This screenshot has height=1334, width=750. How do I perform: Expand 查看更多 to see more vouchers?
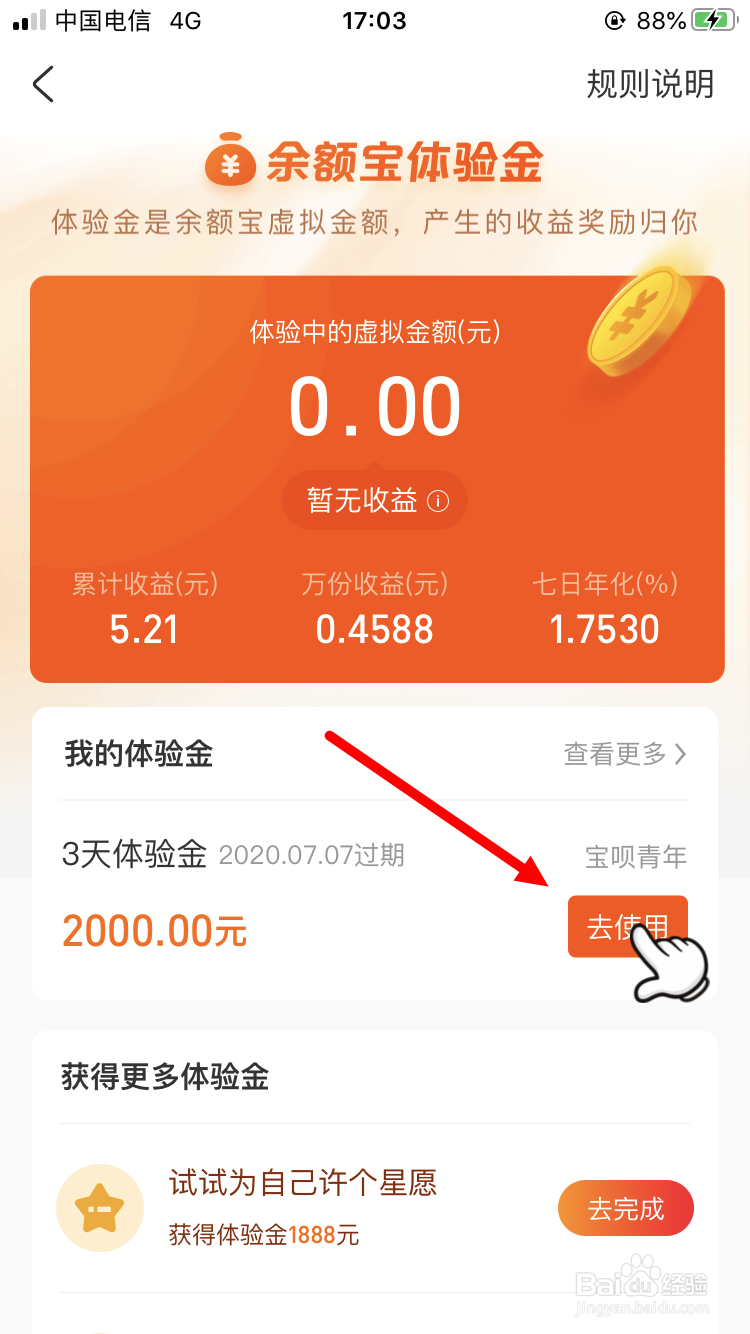(x=617, y=755)
